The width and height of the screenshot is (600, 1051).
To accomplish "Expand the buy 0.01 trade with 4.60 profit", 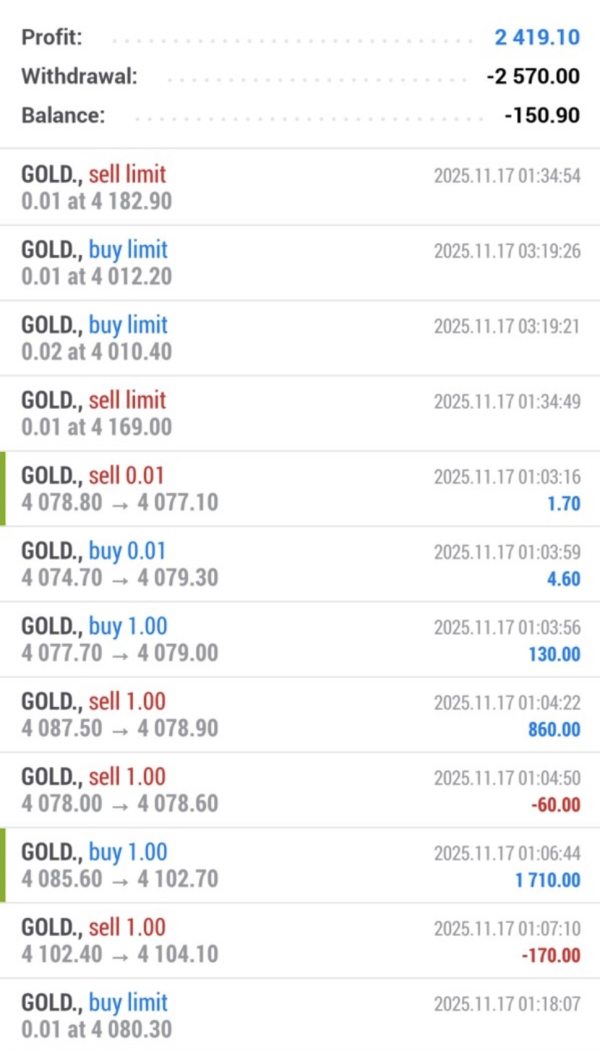I will (300, 563).
